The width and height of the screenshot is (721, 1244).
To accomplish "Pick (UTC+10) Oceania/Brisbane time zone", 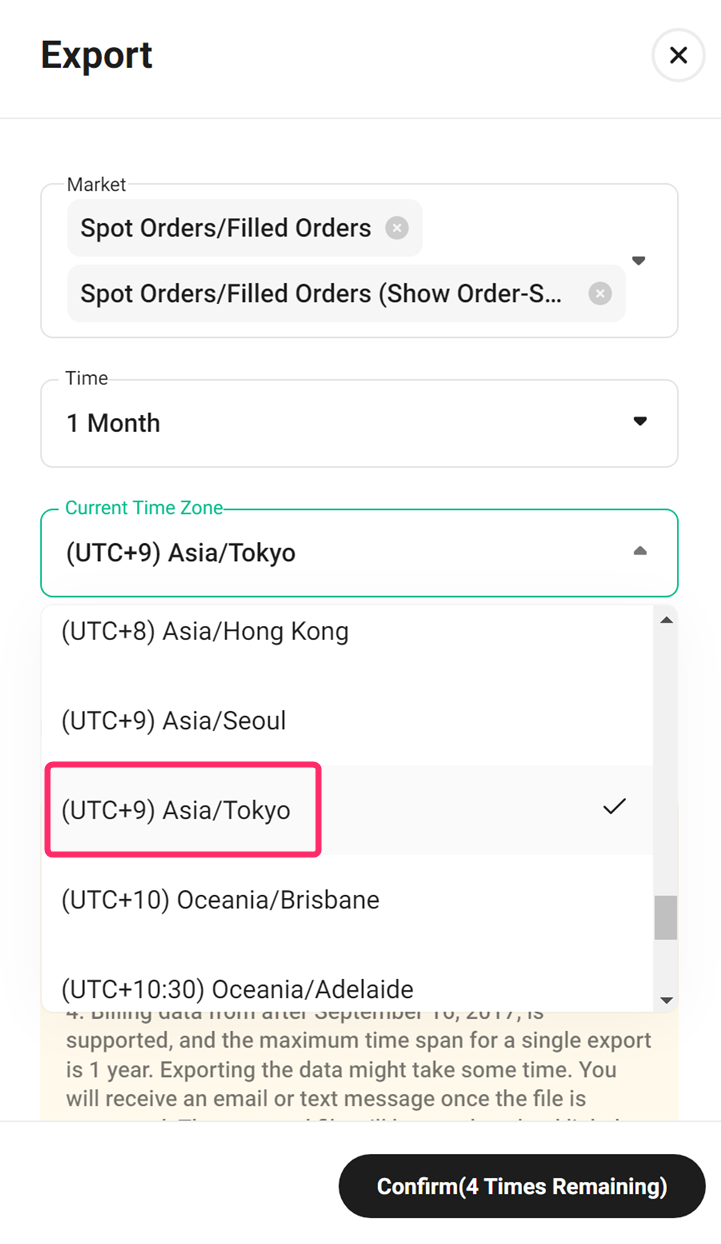I will point(347,900).
